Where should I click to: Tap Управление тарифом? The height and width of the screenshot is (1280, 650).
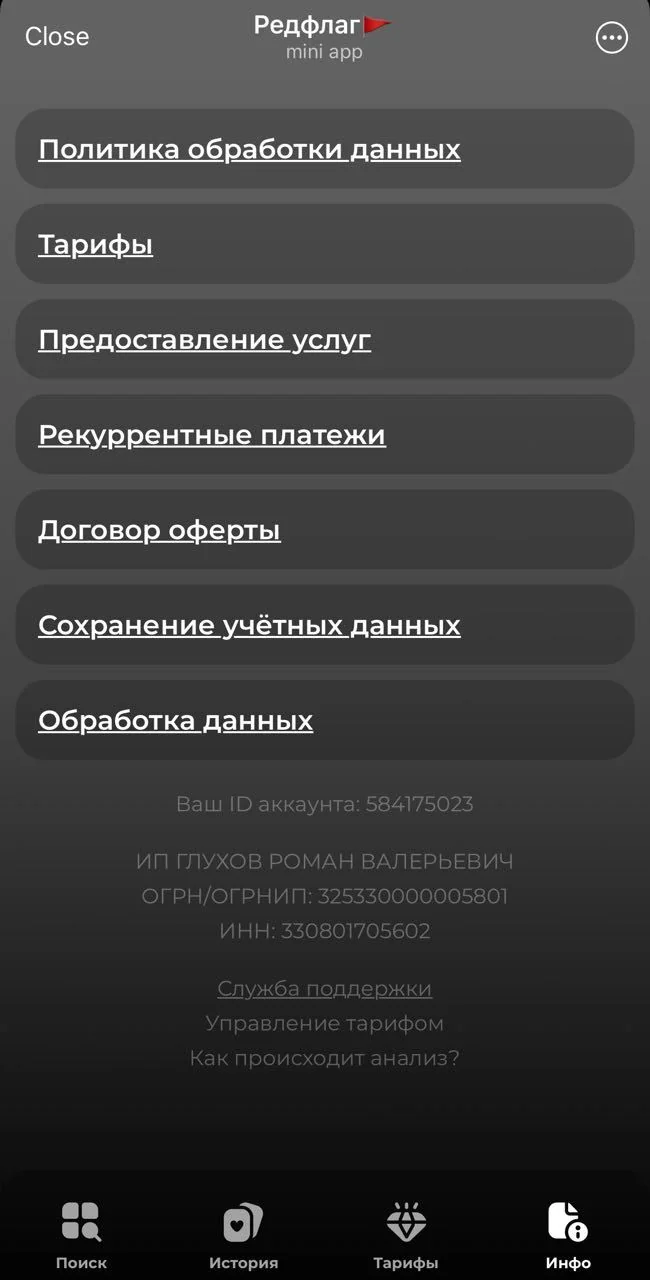(x=325, y=1023)
